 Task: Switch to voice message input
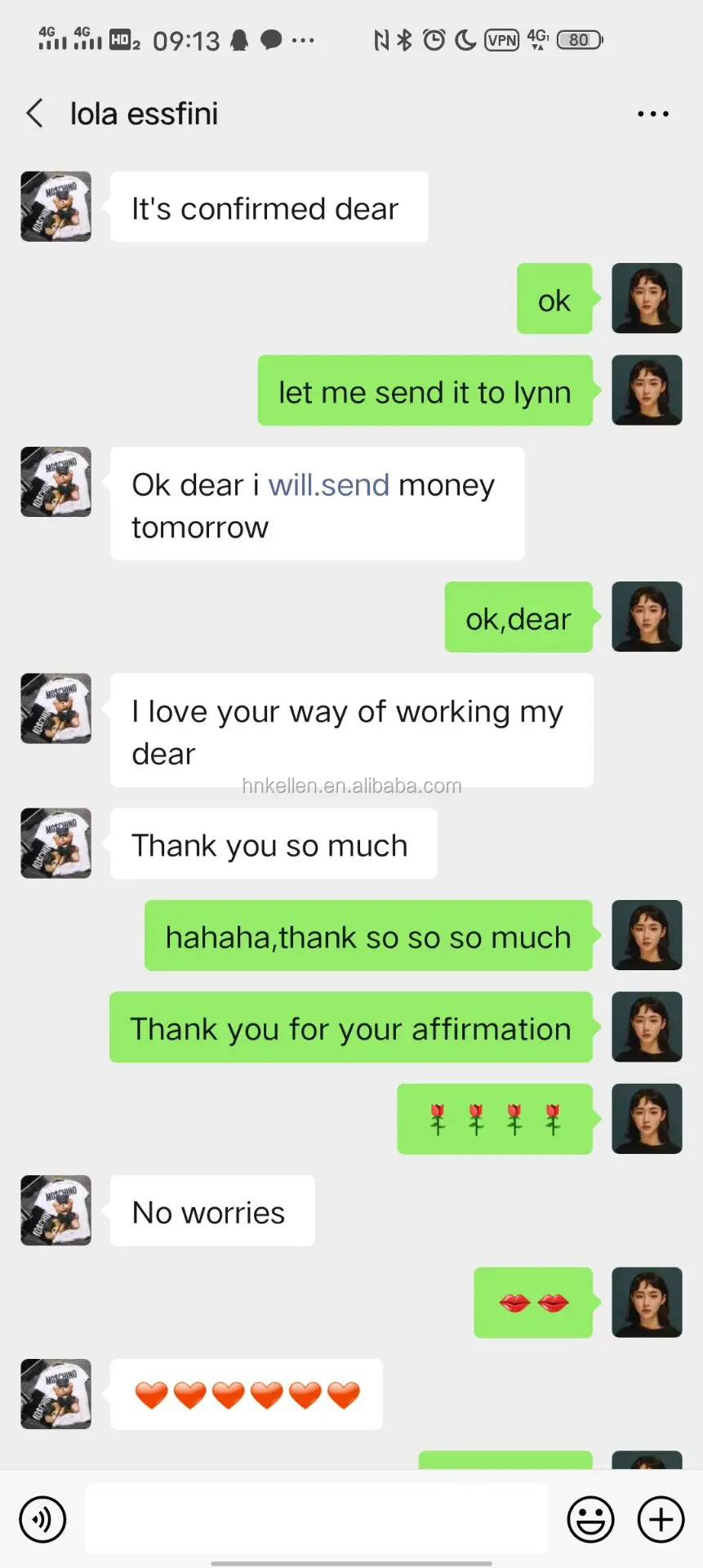click(42, 1520)
